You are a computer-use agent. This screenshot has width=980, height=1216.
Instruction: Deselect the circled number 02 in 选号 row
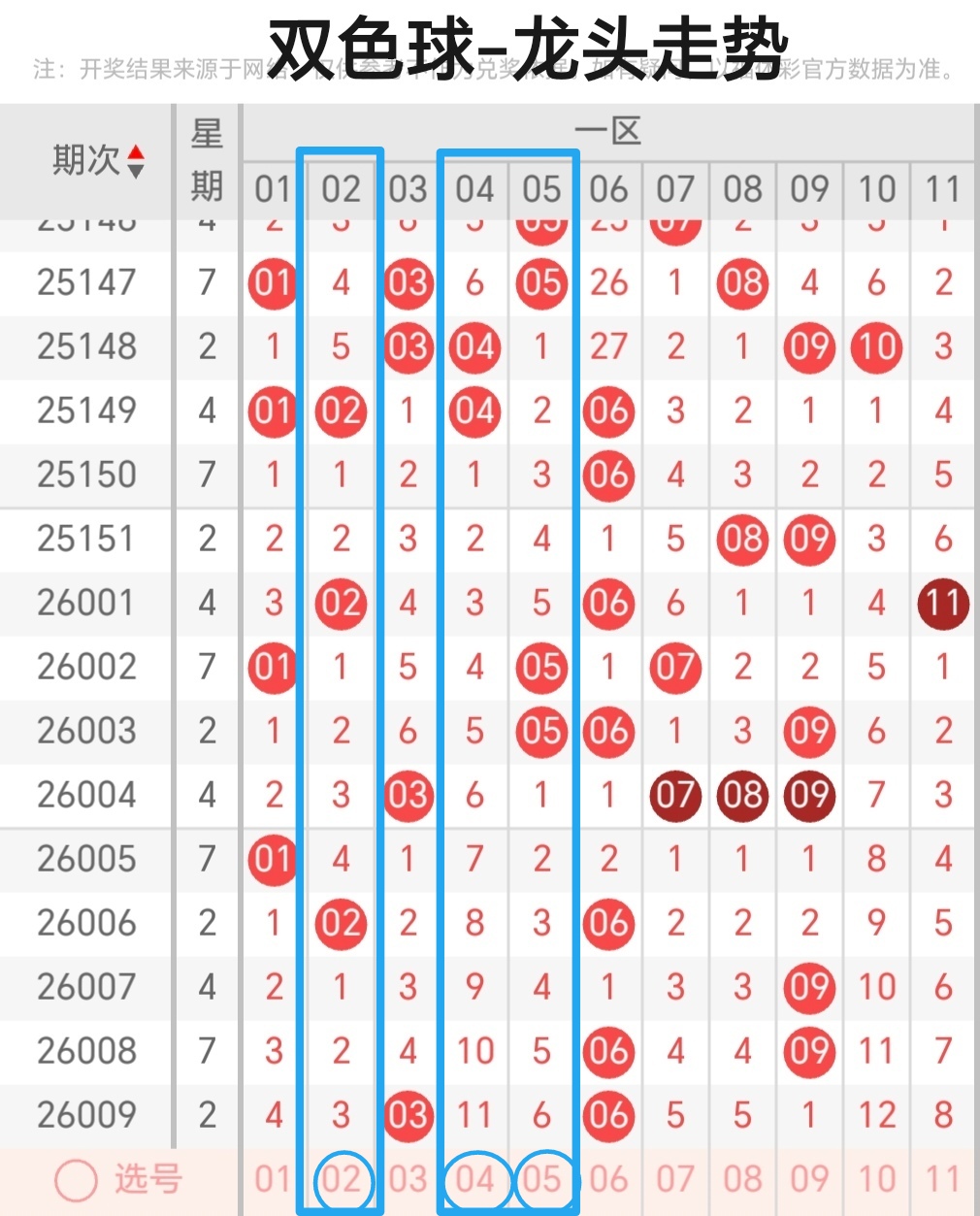click(x=340, y=1177)
